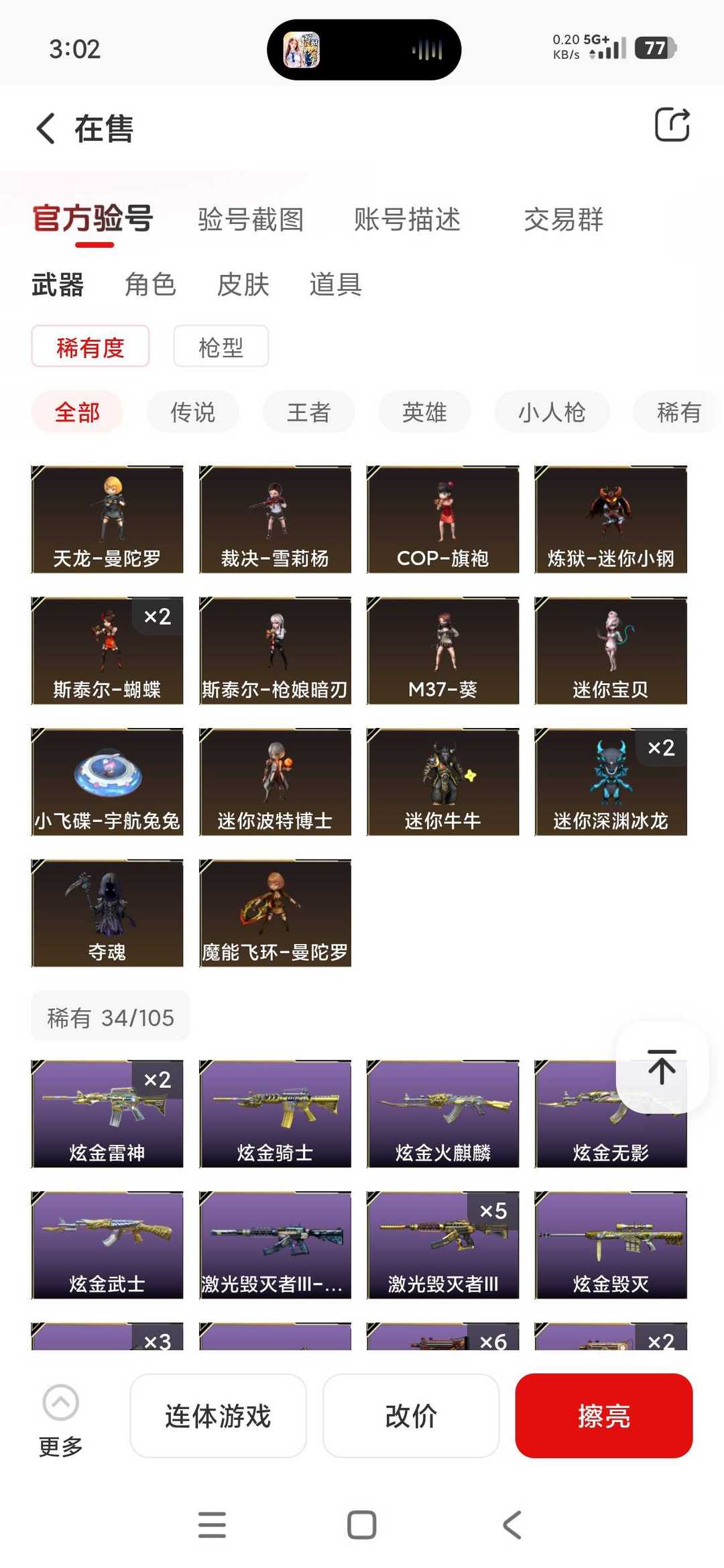Open the 炫金雷神 weapon tile
The height and width of the screenshot is (1568, 724).
[107, 1113]
